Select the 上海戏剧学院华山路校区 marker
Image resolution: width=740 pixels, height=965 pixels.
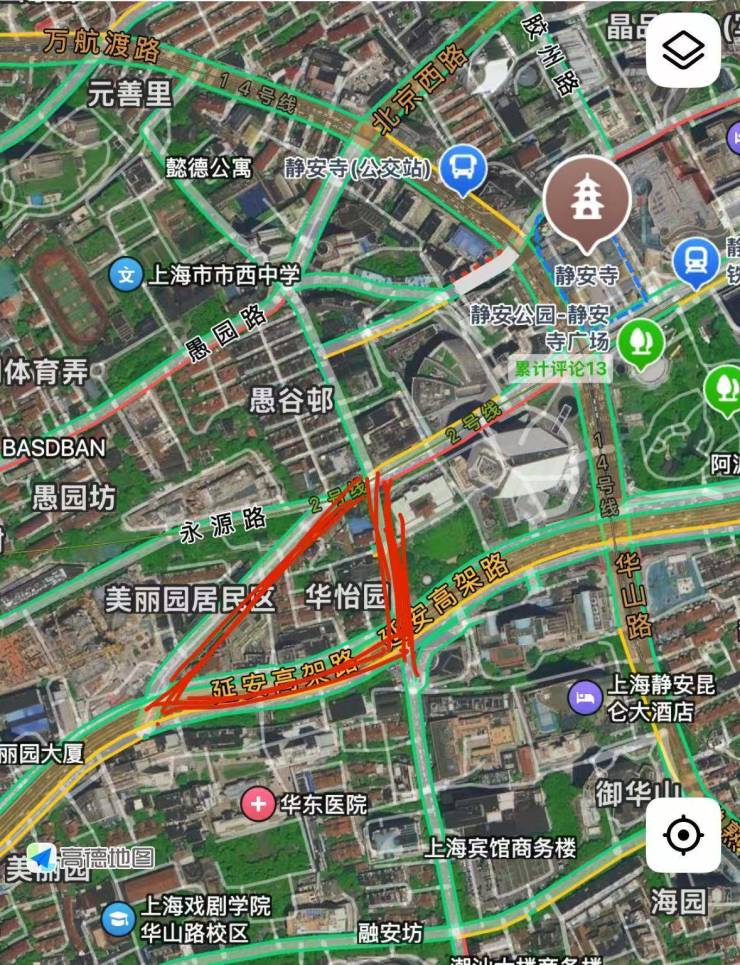coord(118,918)
